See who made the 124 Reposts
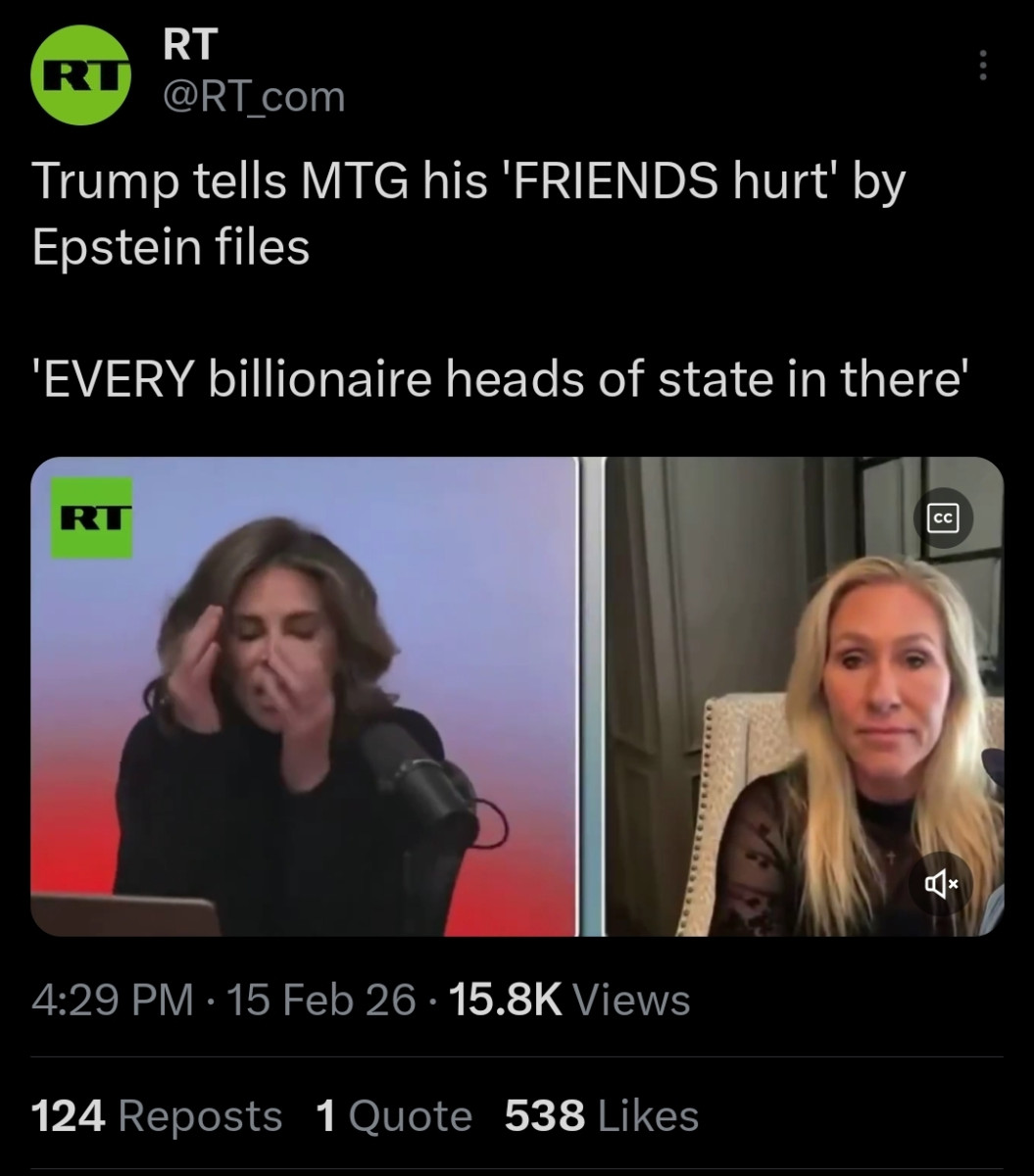The image size is (1034, 1176). (157, 1116)
